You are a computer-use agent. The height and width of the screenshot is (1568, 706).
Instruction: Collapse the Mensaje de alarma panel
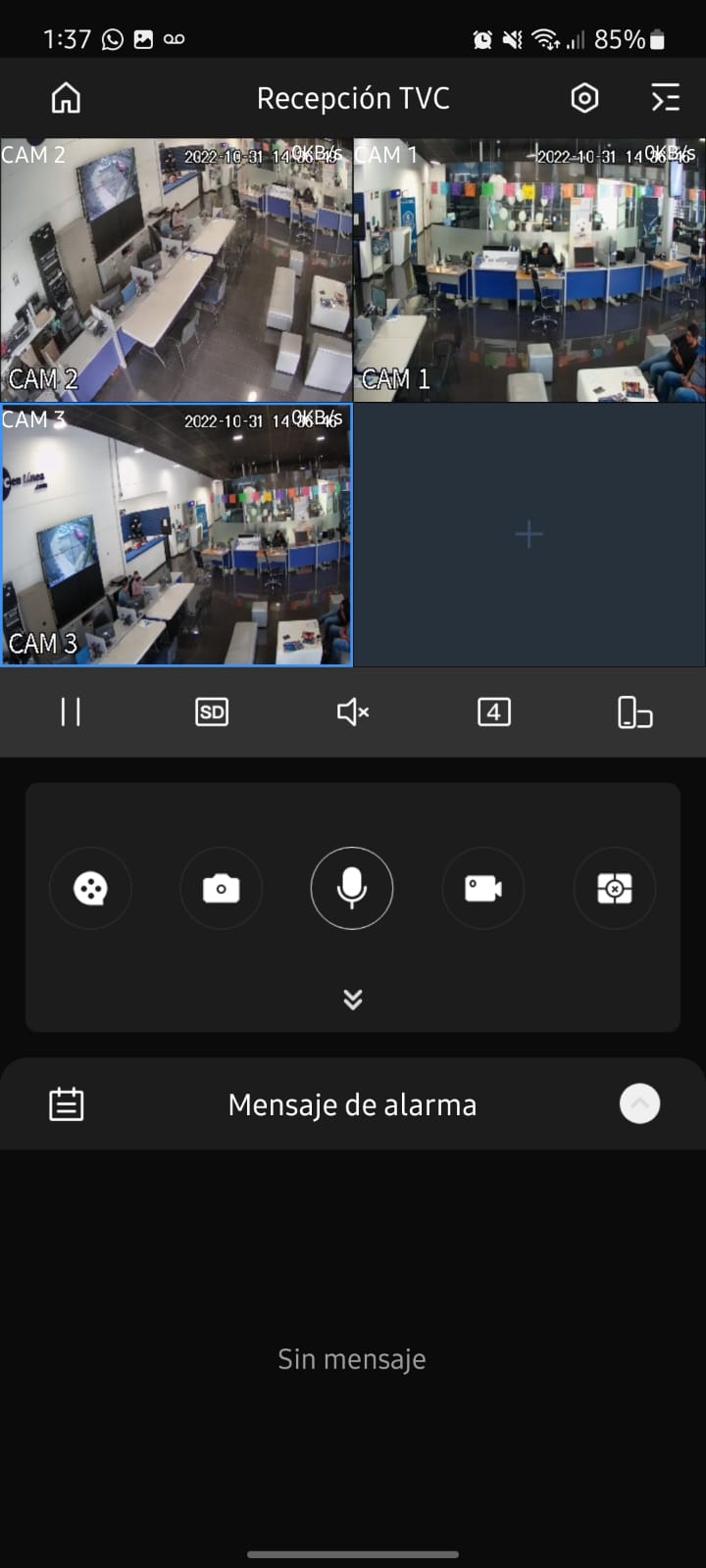pos(639,1104)
